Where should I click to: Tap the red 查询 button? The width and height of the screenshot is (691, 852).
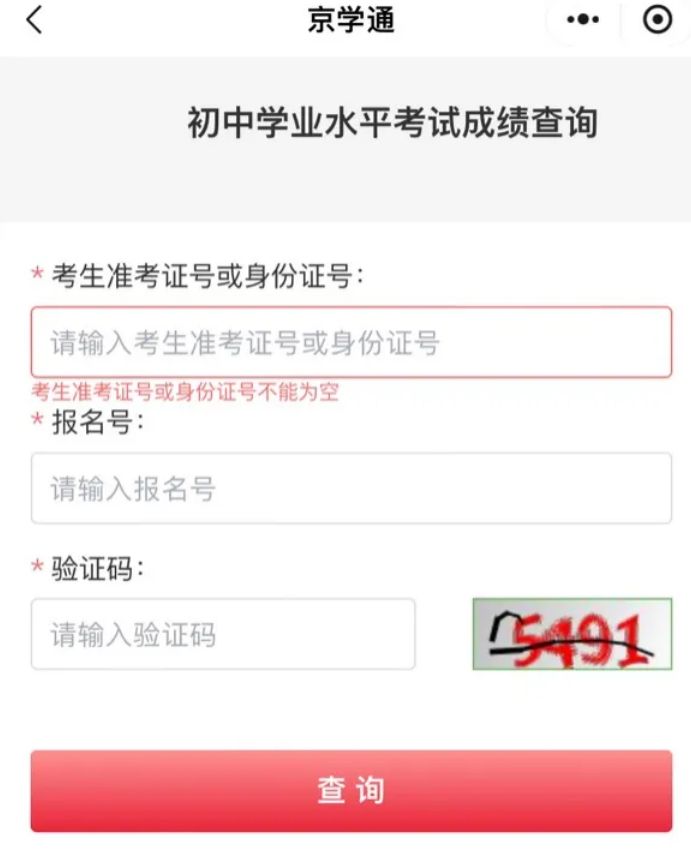(351, 791)
